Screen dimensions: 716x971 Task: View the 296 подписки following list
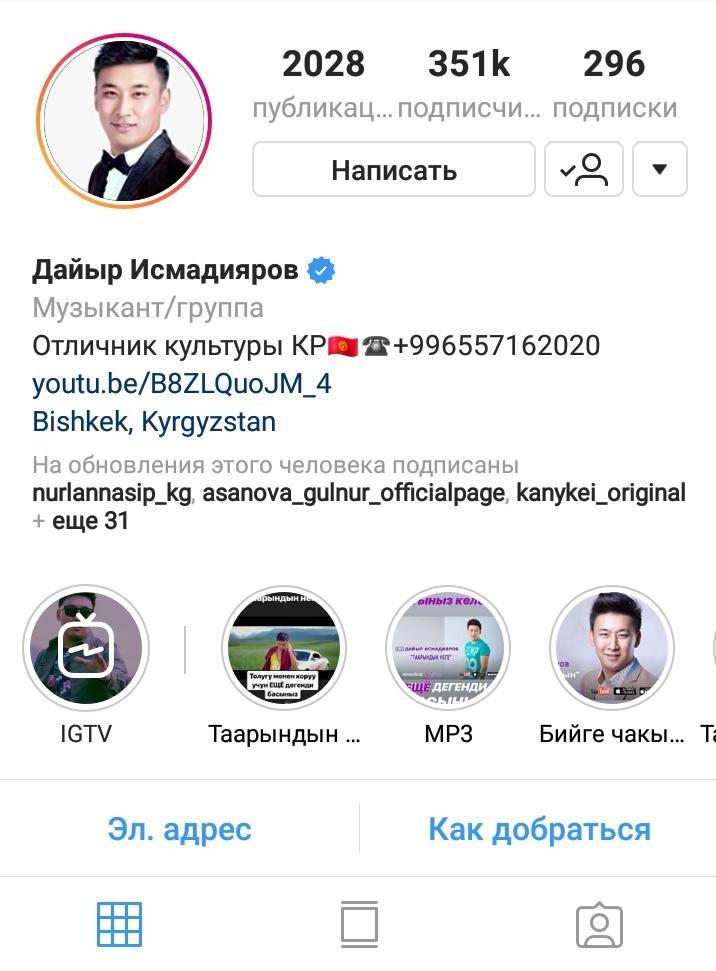614,83
